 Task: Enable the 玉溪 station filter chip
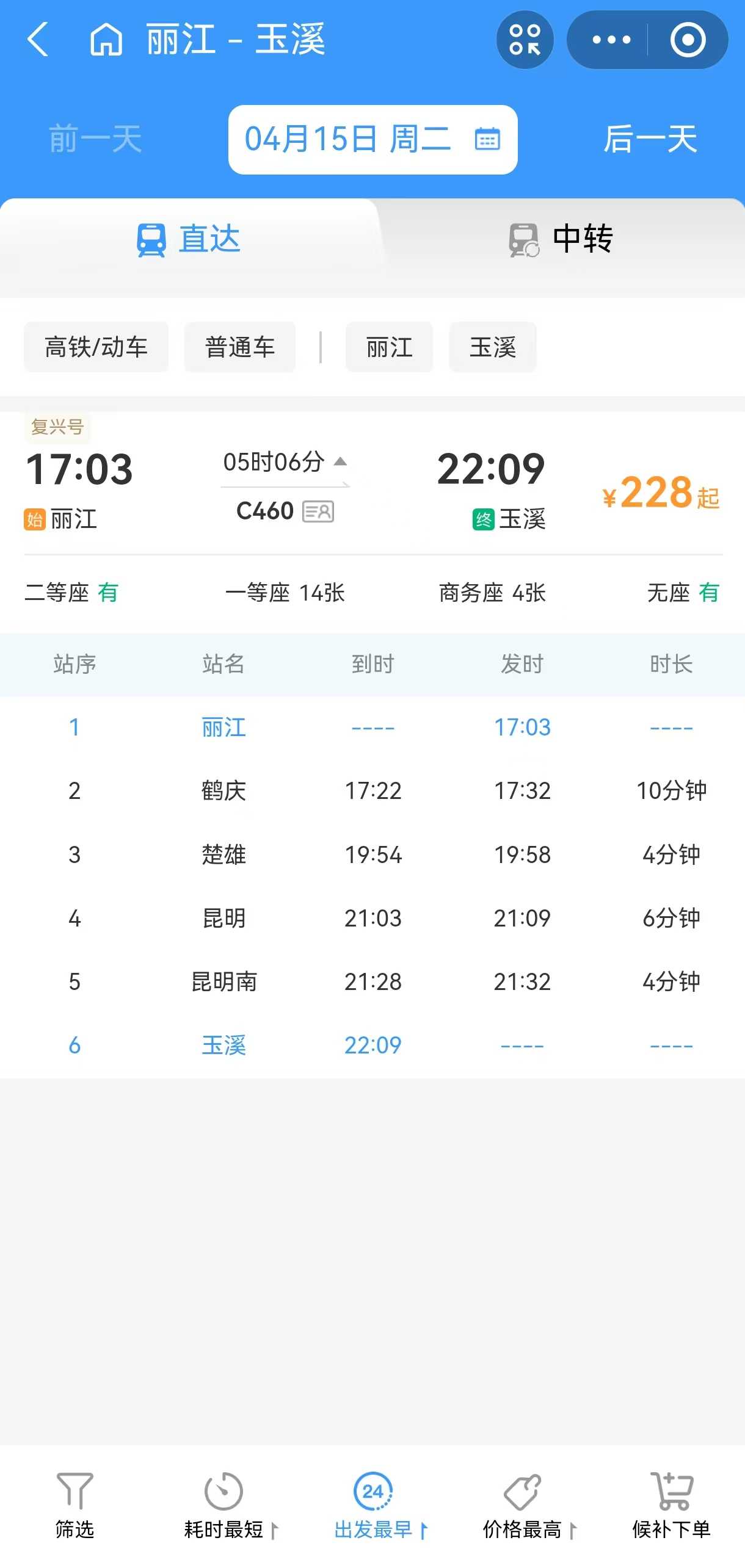[x=492, y=347]
